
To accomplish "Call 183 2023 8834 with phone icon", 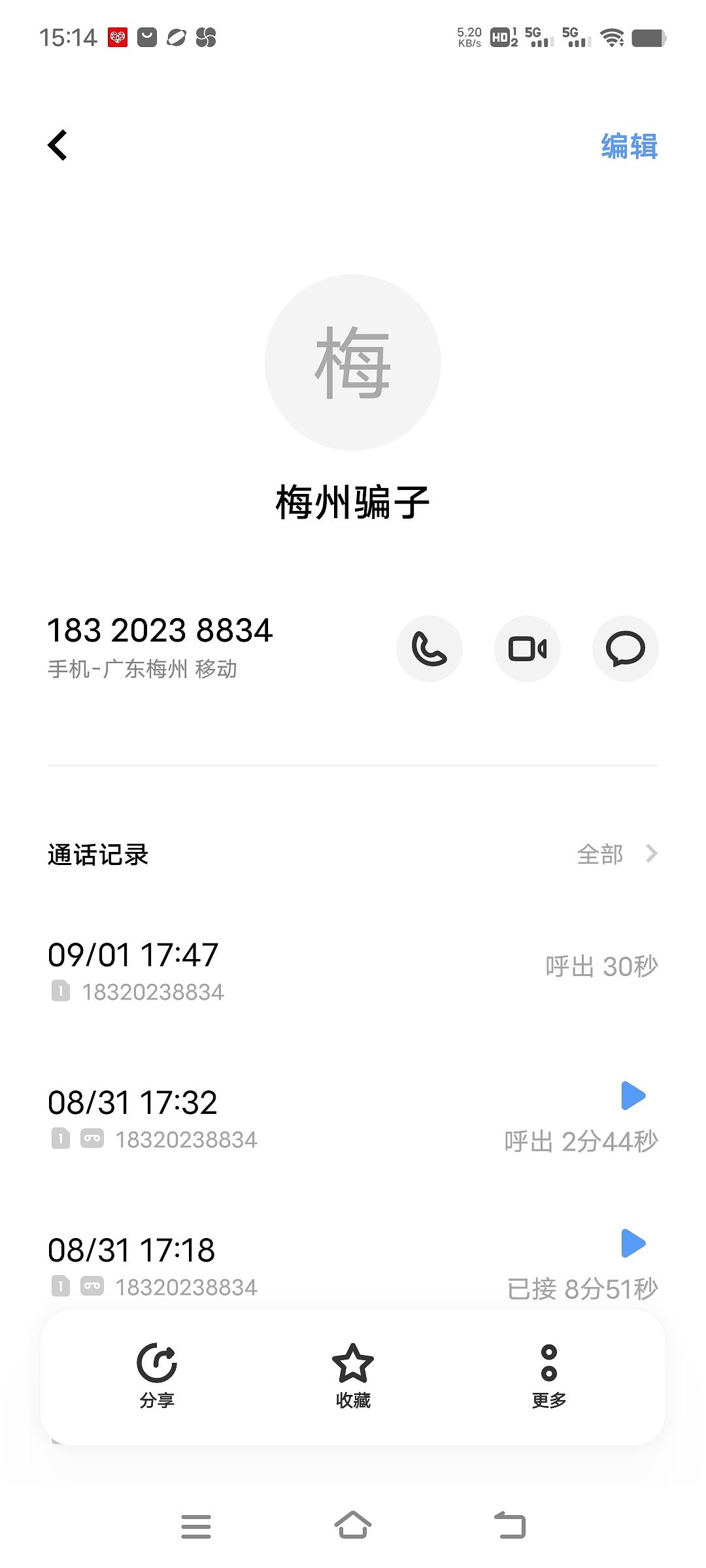I will (429, 649).
